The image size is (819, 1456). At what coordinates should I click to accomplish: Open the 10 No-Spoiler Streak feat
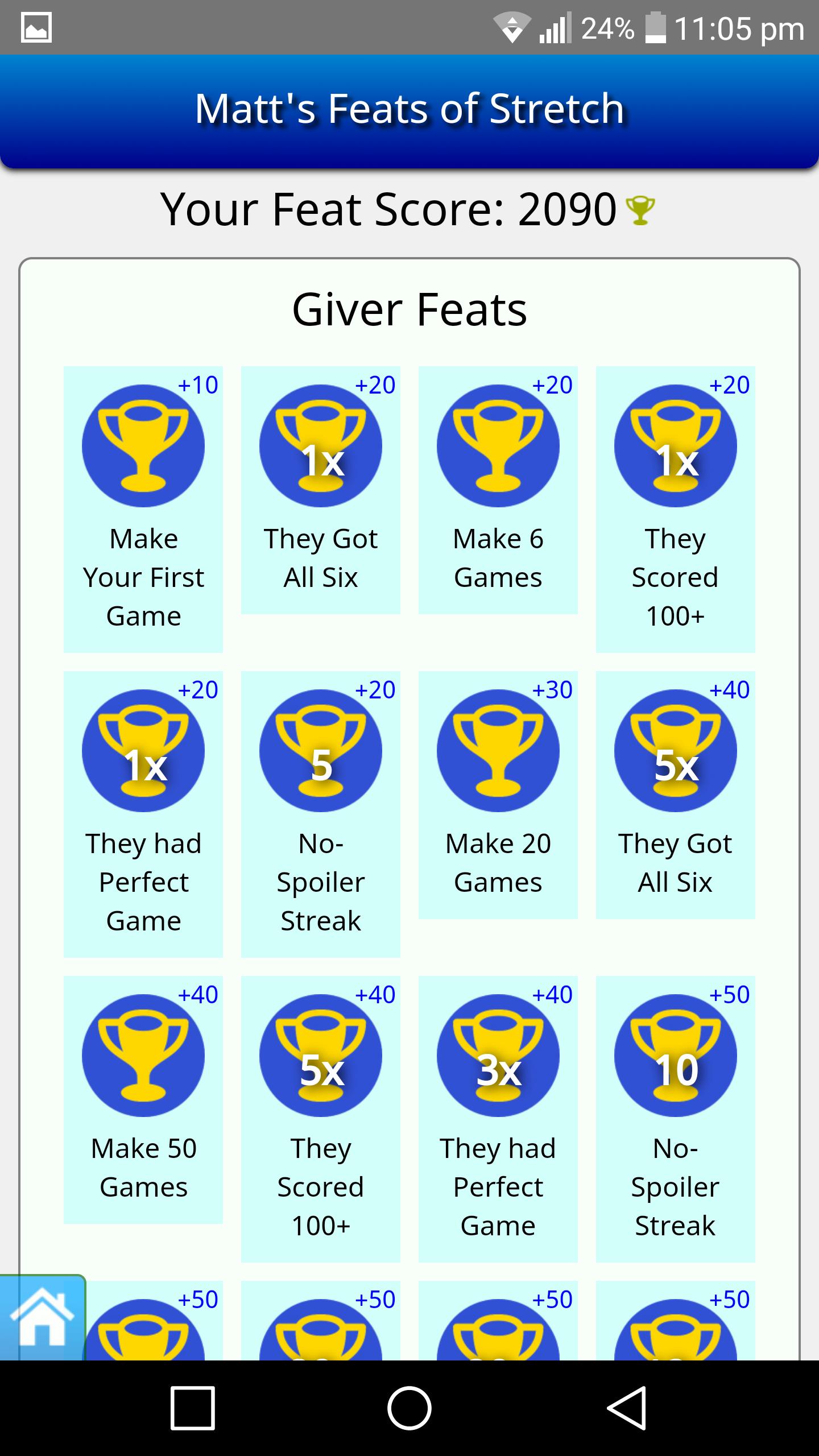click(x=676, y=1118)
